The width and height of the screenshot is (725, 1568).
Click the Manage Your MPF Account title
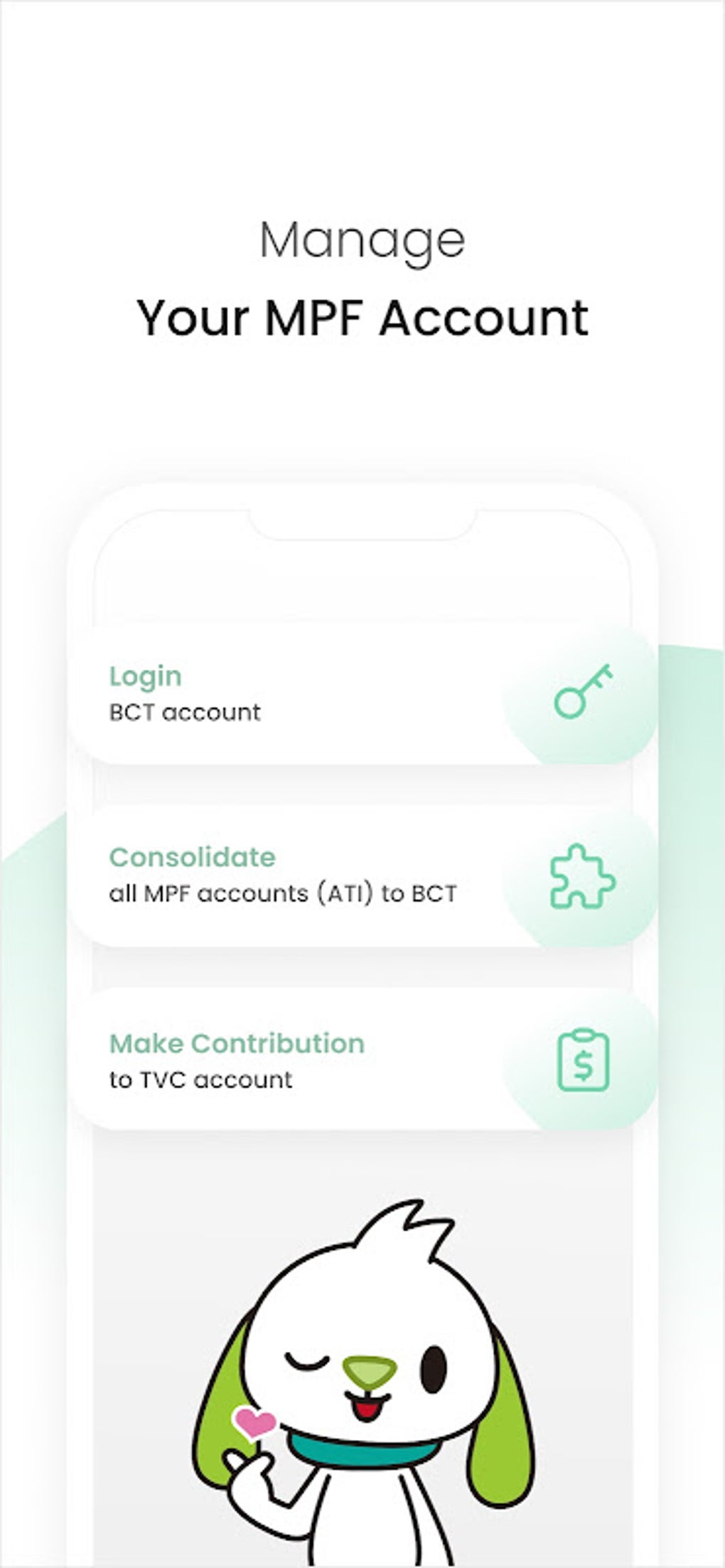(362, 277)
